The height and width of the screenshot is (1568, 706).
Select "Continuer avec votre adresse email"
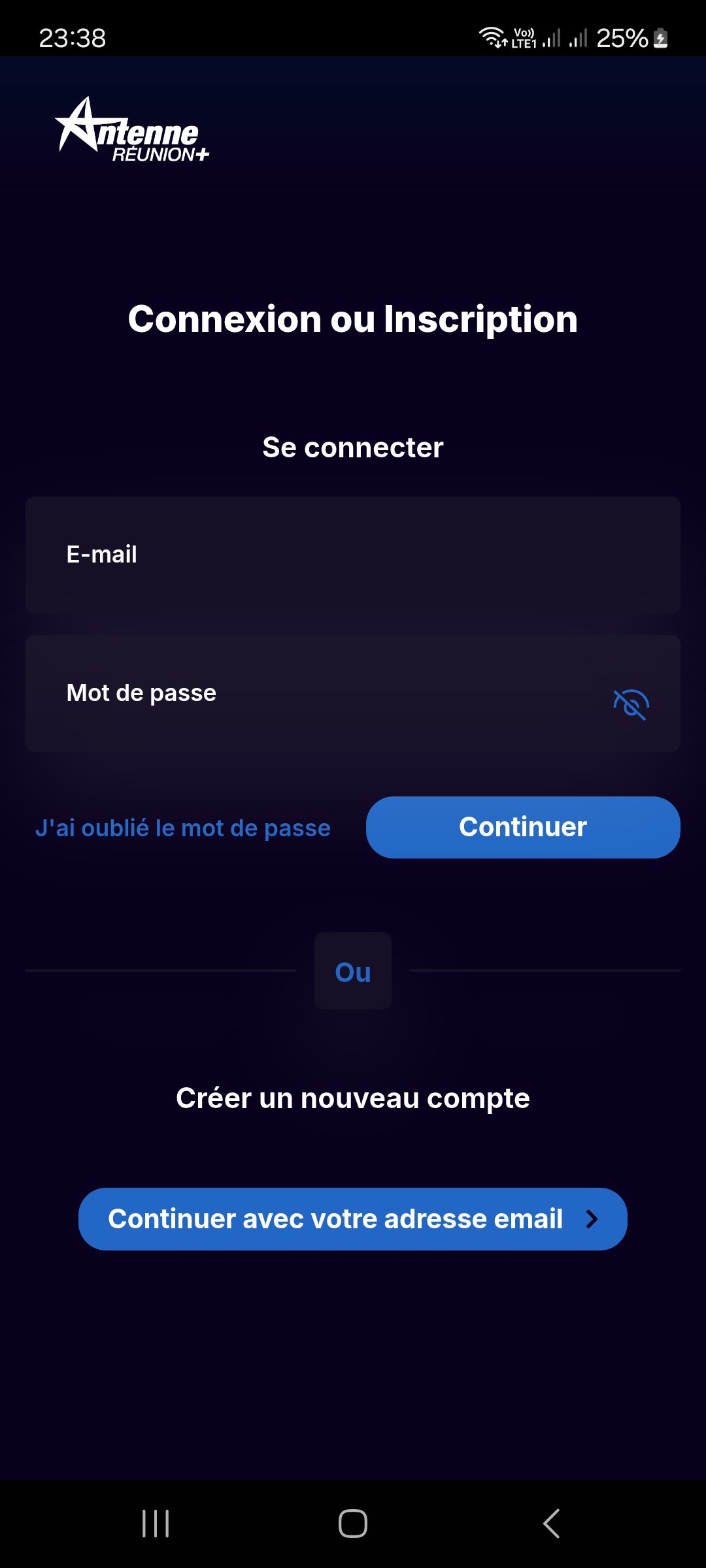(x=353, y=1219)
